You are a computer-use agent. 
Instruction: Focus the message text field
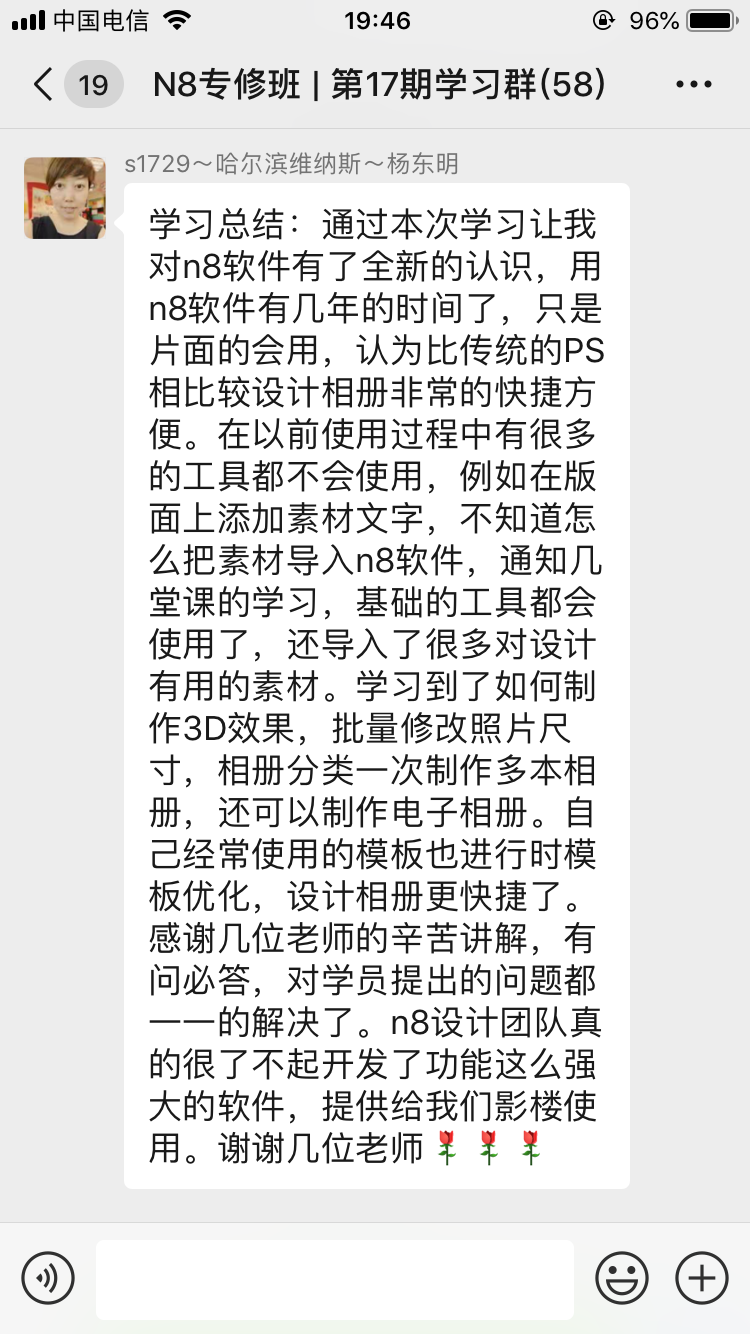(x=335, y=1279)
